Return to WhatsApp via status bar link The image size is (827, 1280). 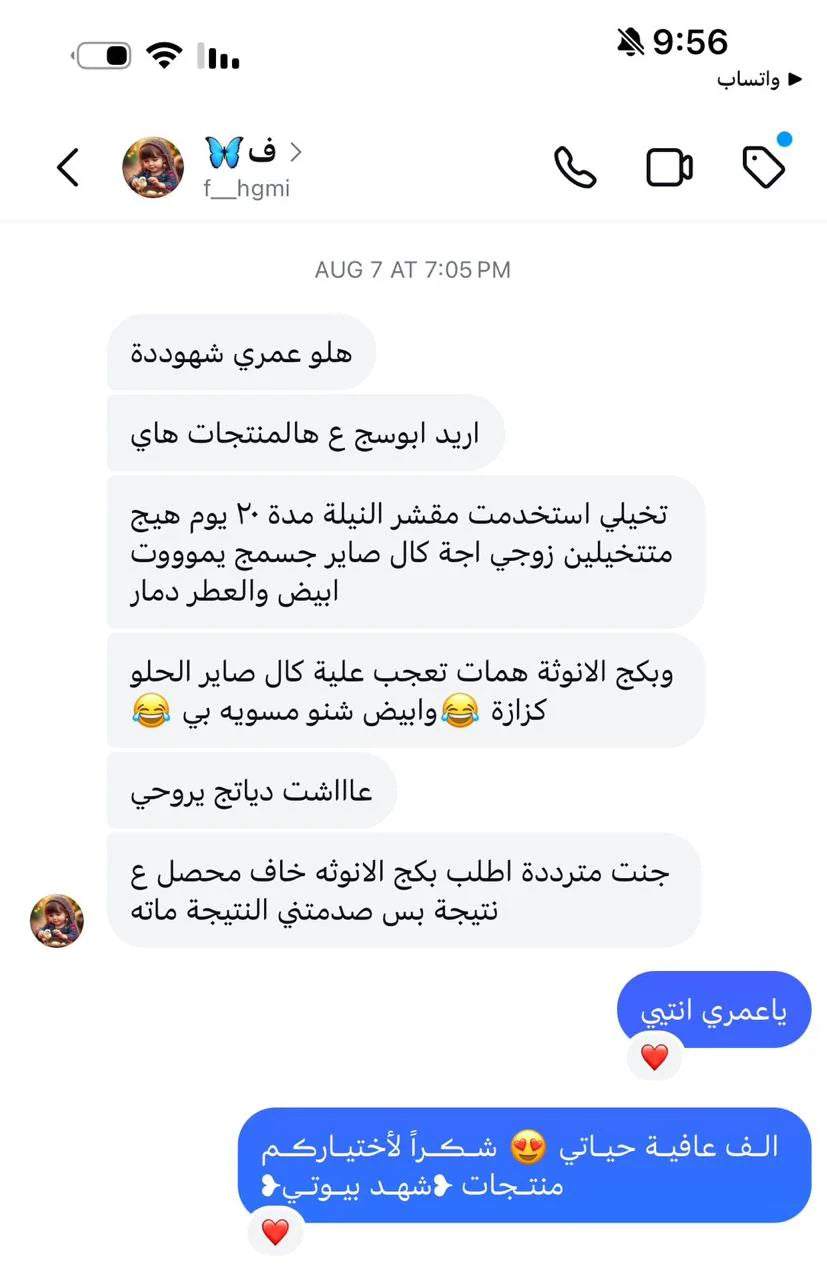click(x=760, y=80)
